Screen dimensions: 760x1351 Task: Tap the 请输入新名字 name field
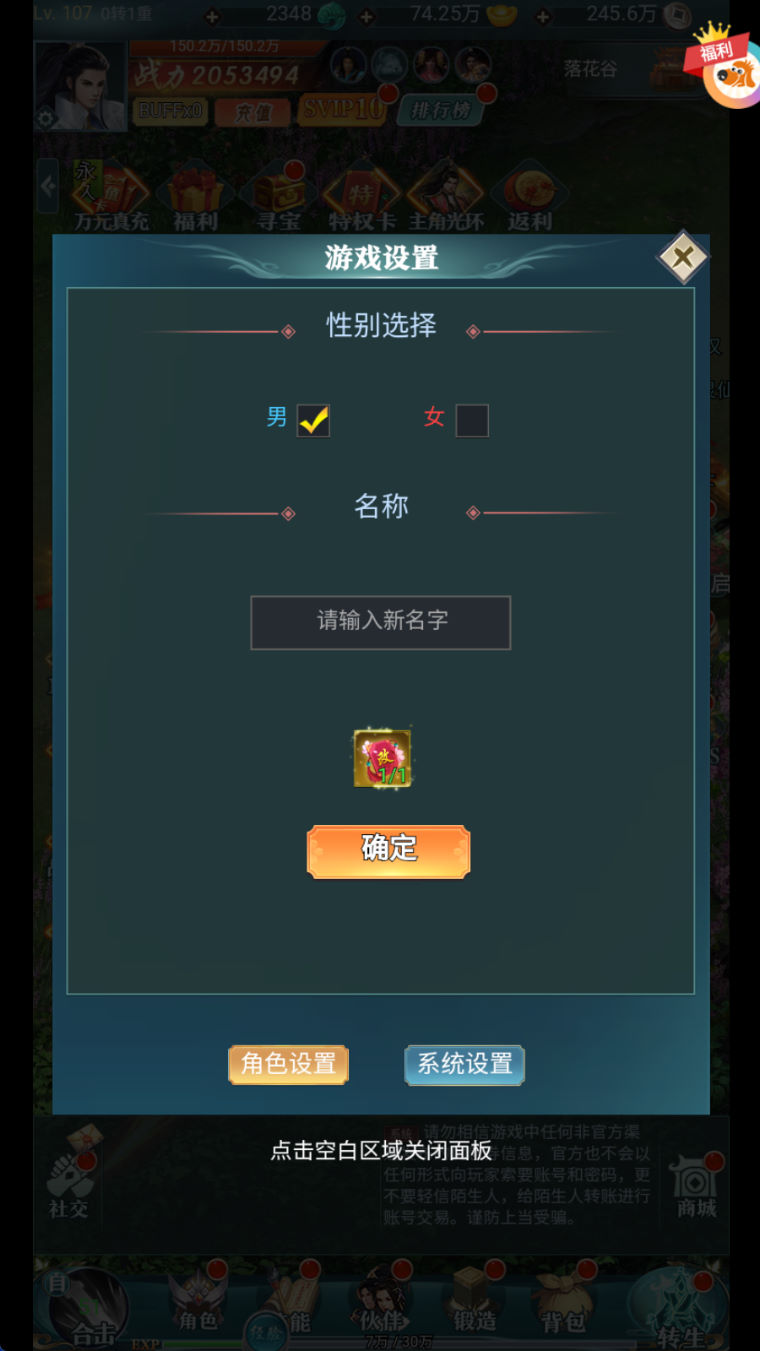coord(380,622)
